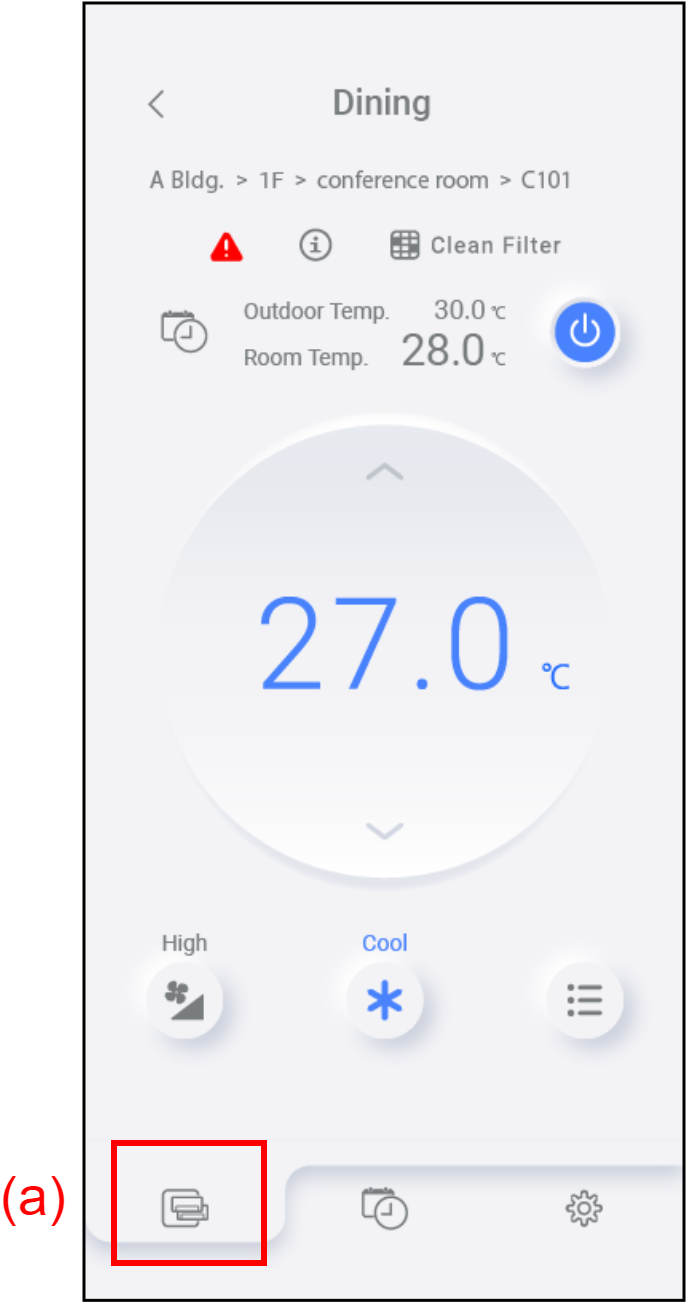
Task: Open the schedule icon beside the temperatures
Action: click(x=184, y=331)
